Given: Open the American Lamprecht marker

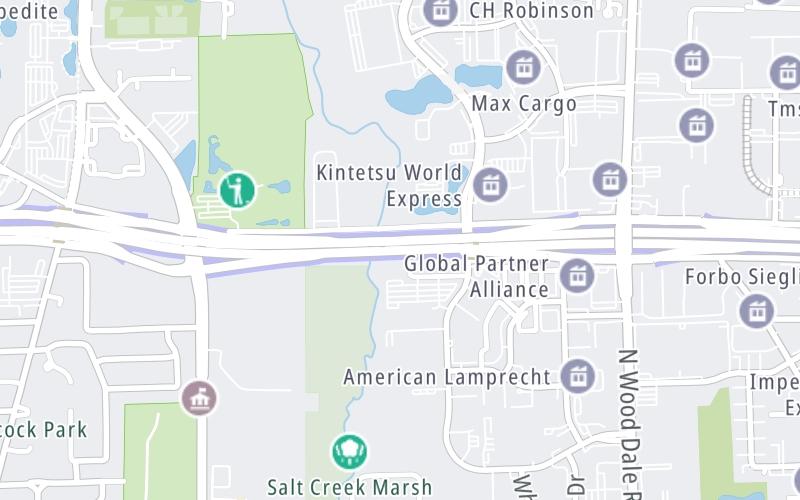Looking at the screenshot, I should click(577, 376).
